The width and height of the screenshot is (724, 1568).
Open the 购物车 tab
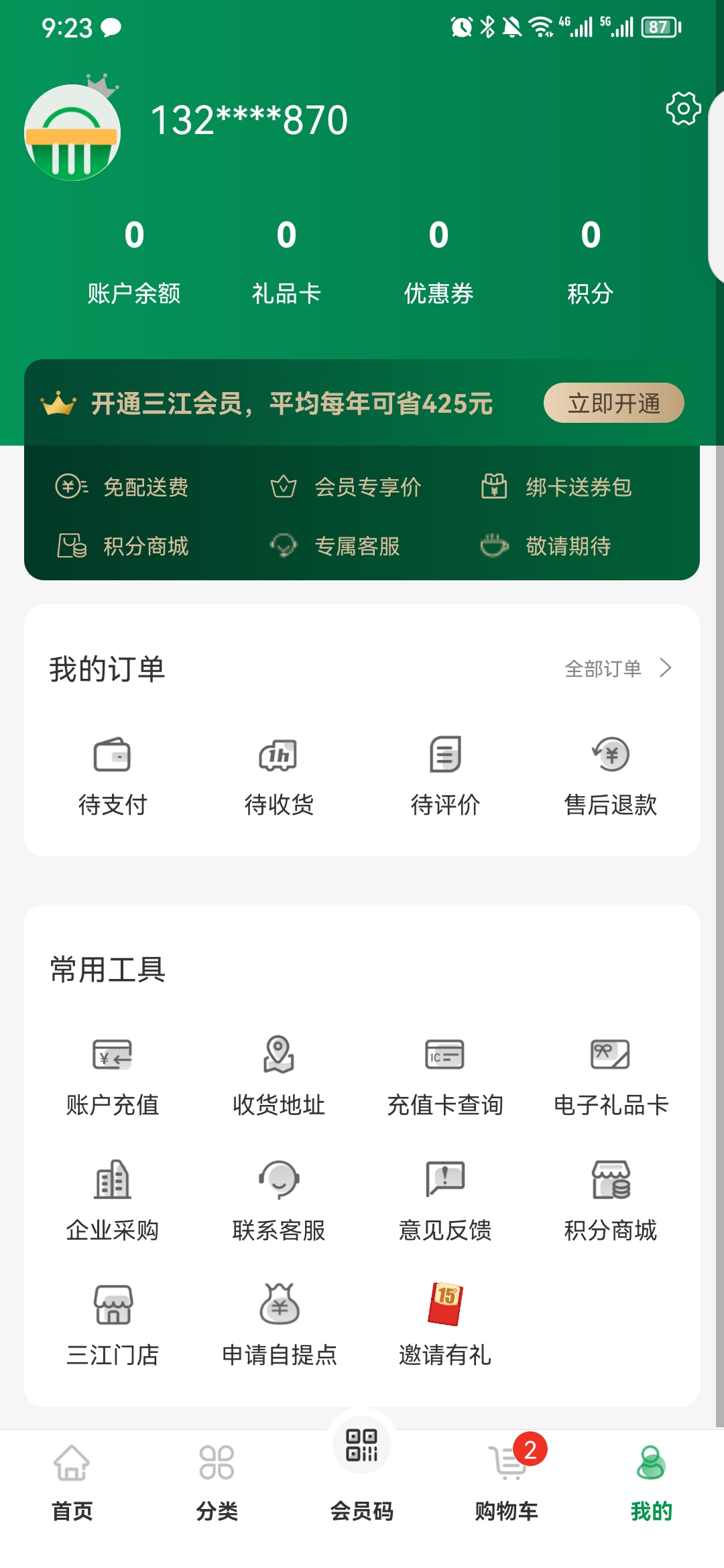pos(507,1482)
